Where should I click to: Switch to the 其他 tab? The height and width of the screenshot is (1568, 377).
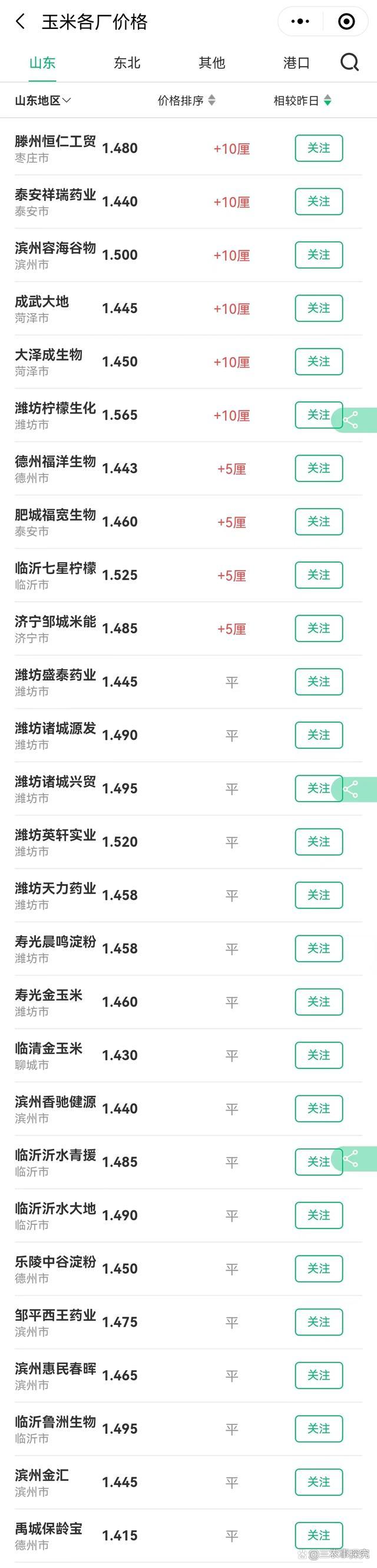tap(212, 63)
